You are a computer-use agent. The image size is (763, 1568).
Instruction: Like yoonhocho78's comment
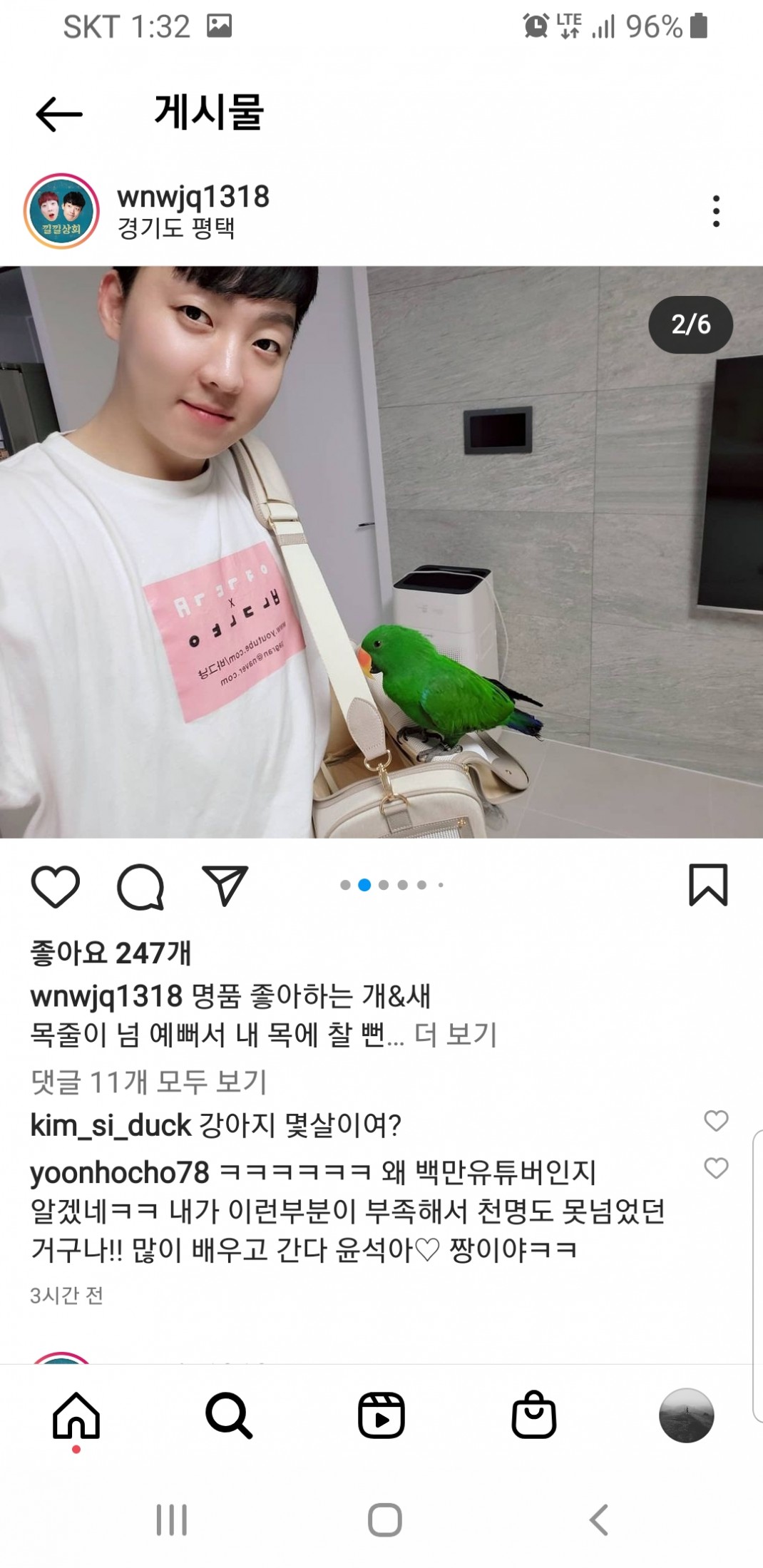click(716, 1168)
